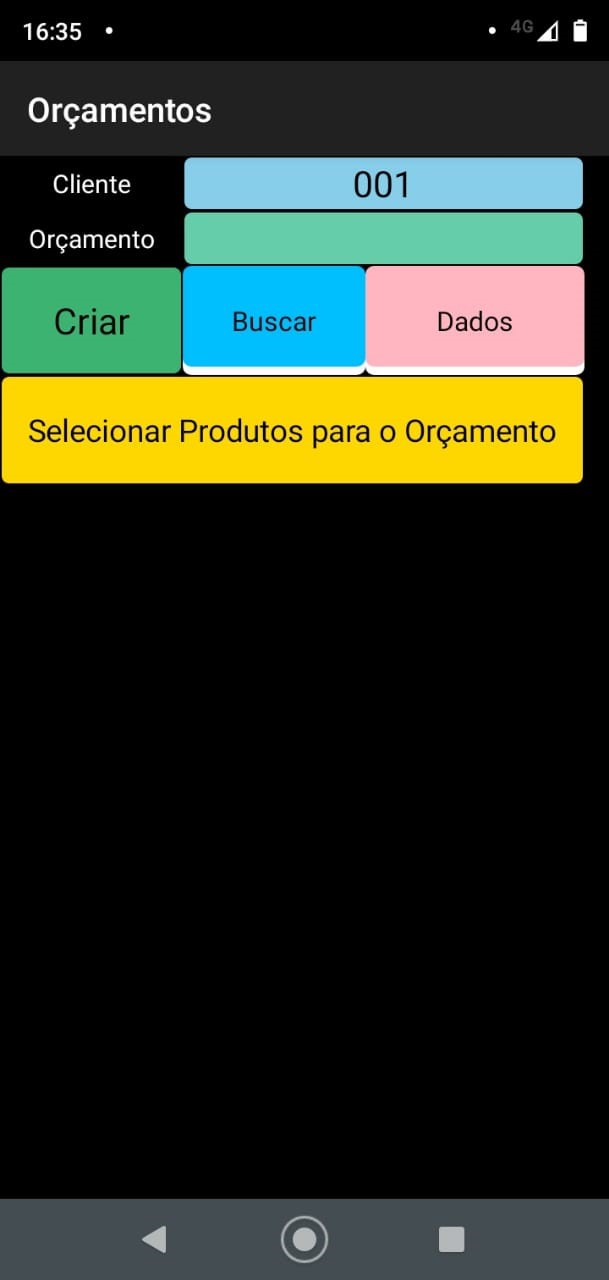Viewport: 609px width, 1280px height.
Task: Focus the empty Orçamento field
Action: 383,238
